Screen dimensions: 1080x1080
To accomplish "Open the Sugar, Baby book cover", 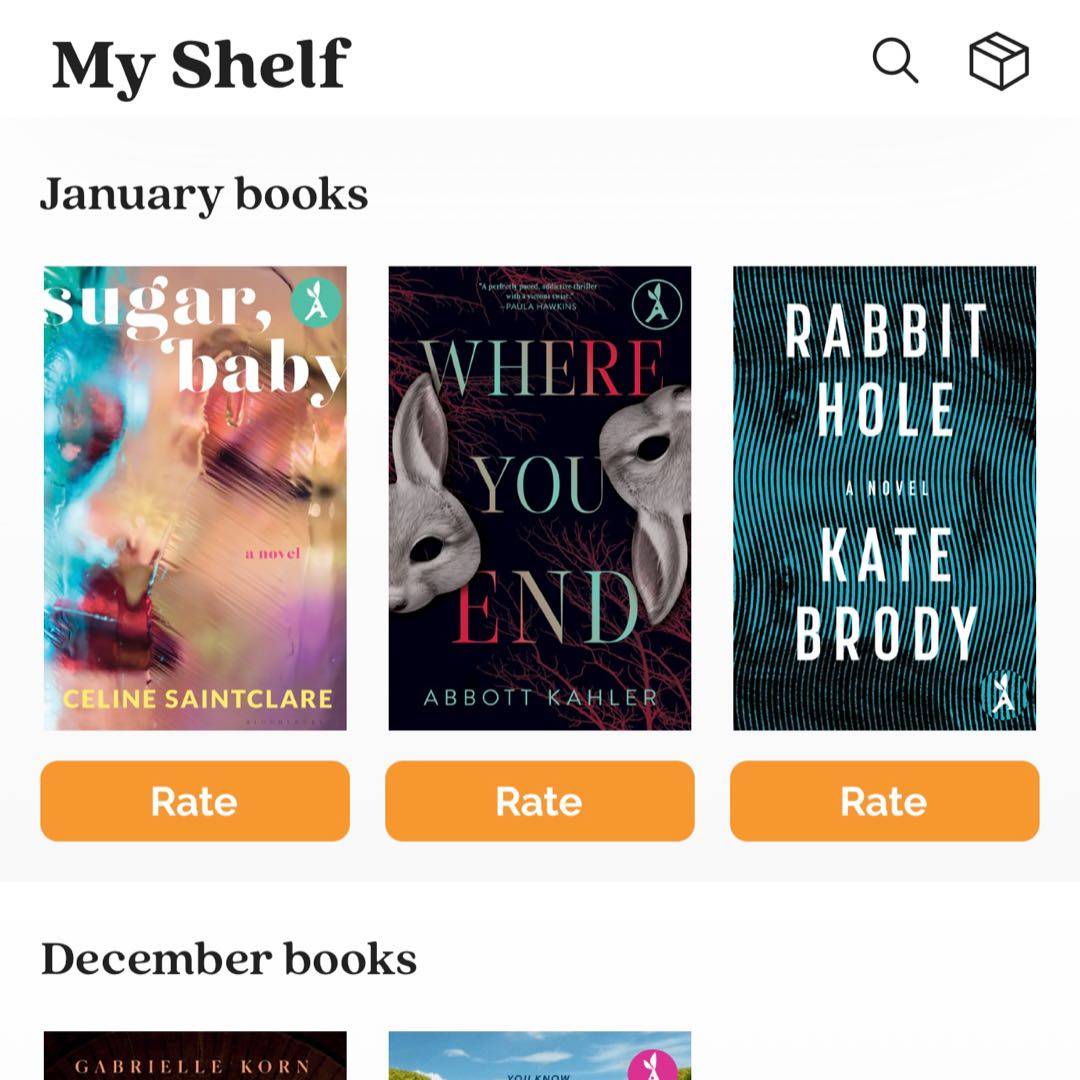I will [195, 497].
